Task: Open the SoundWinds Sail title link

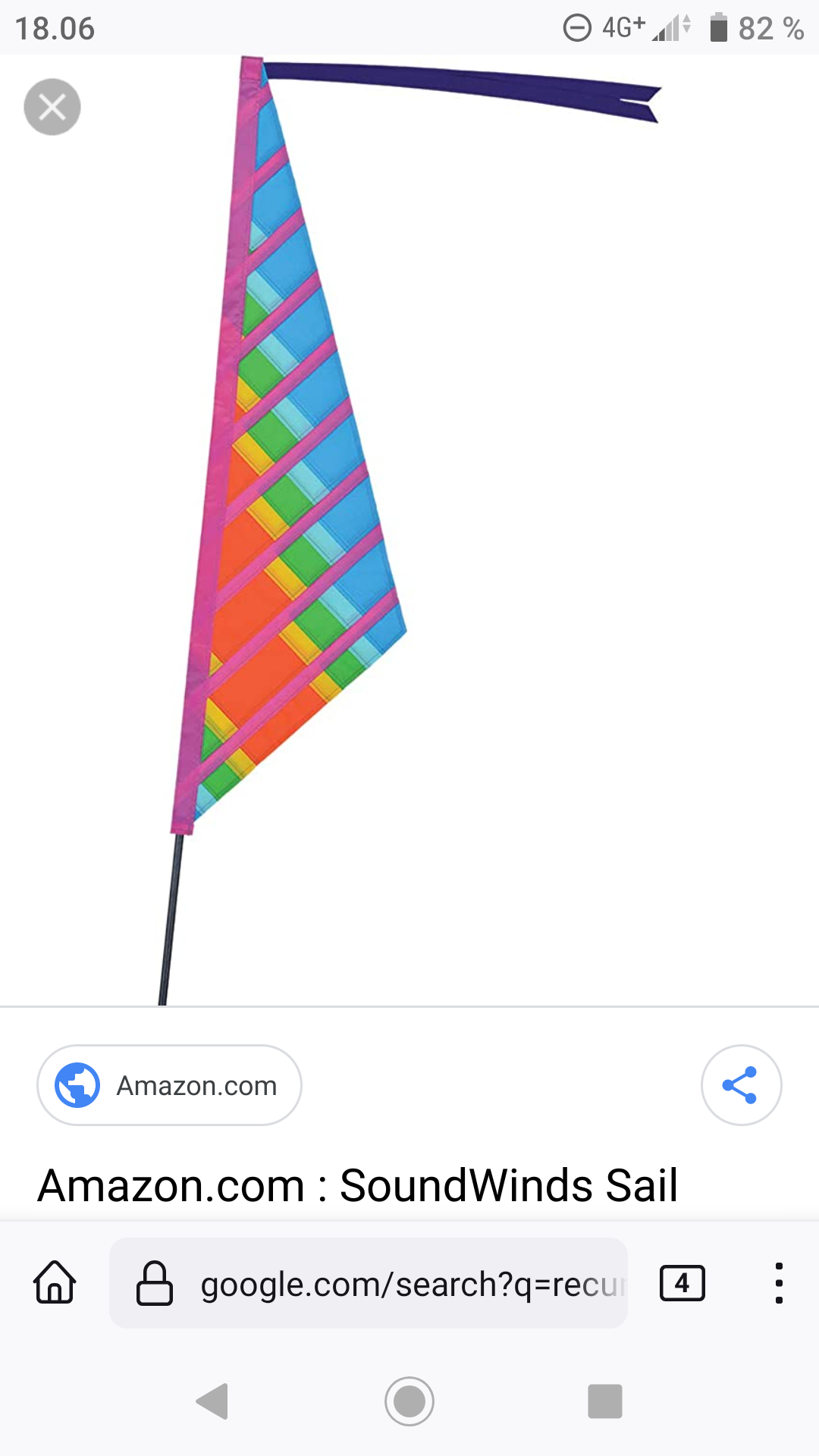Action: click(357, 1185)
